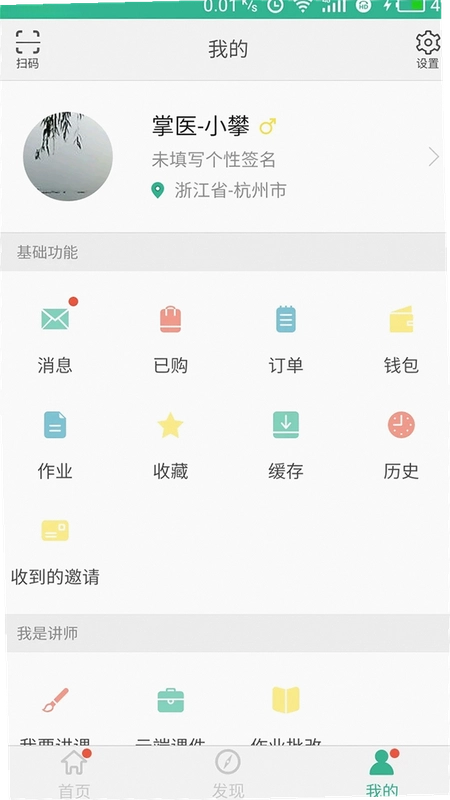Screen dimensions: 450x800
Task: Select the 我的 tab
Action: tap(382, 772)
